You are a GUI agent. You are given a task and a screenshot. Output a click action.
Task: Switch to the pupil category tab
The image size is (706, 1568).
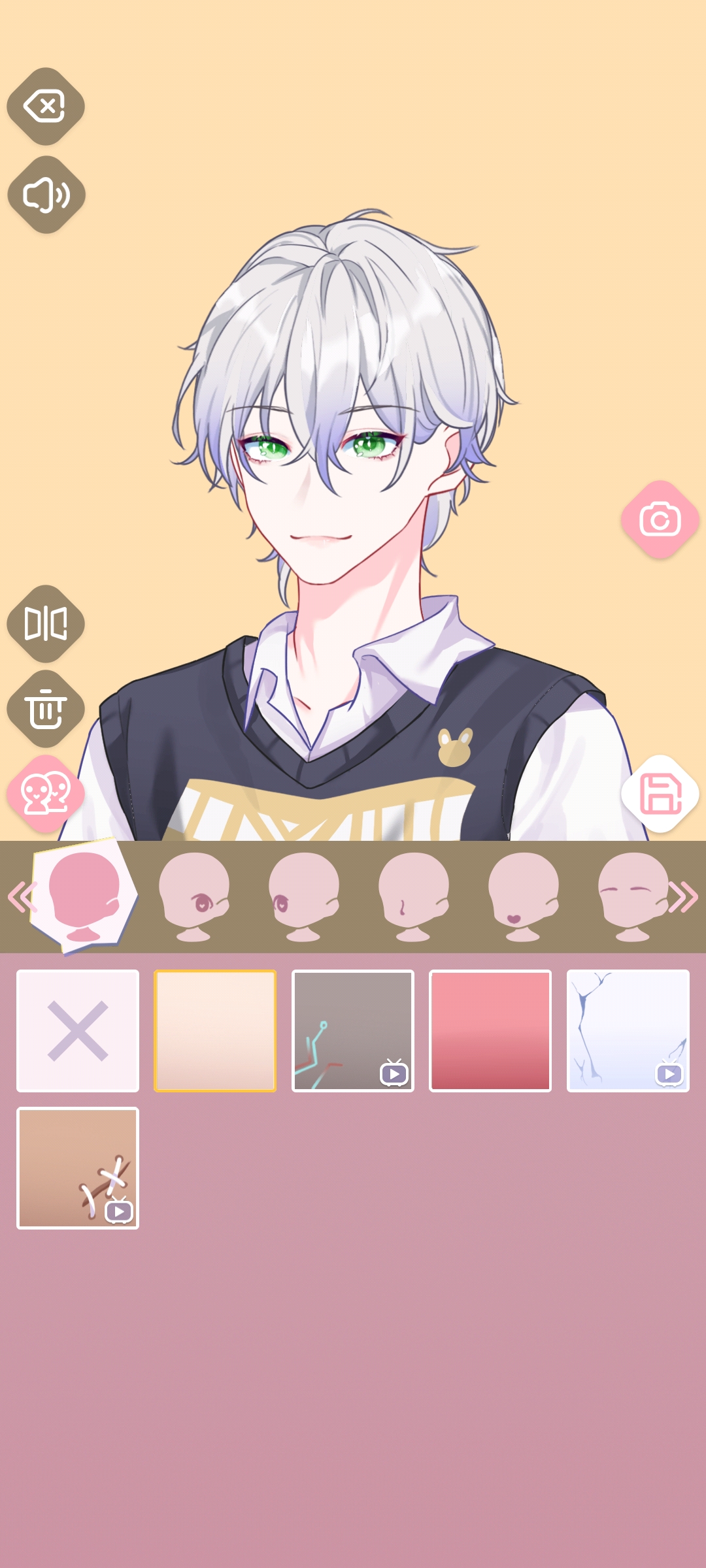pyautogui.click(x=305, y=896)
